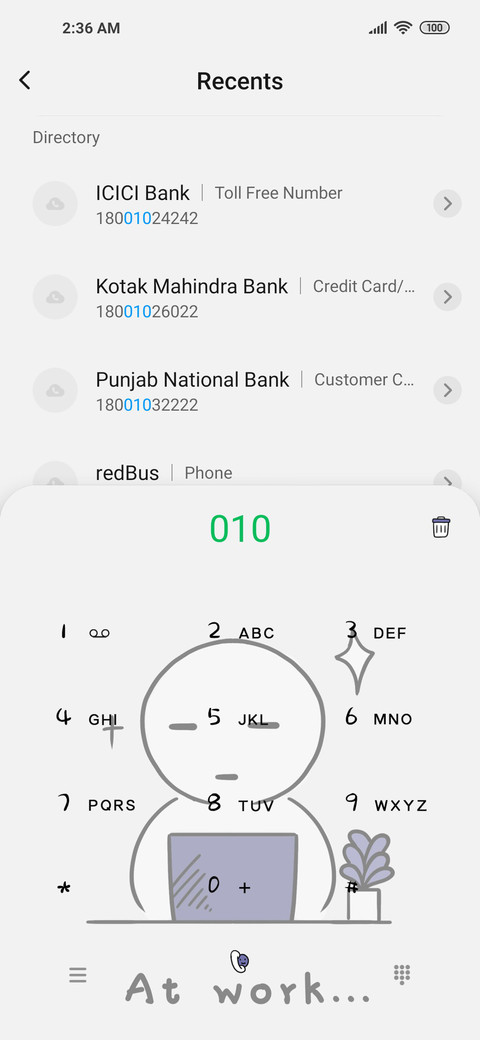Select the Punjab National Bank entry
Viewport: 480px width, 1040px height.
240,390
